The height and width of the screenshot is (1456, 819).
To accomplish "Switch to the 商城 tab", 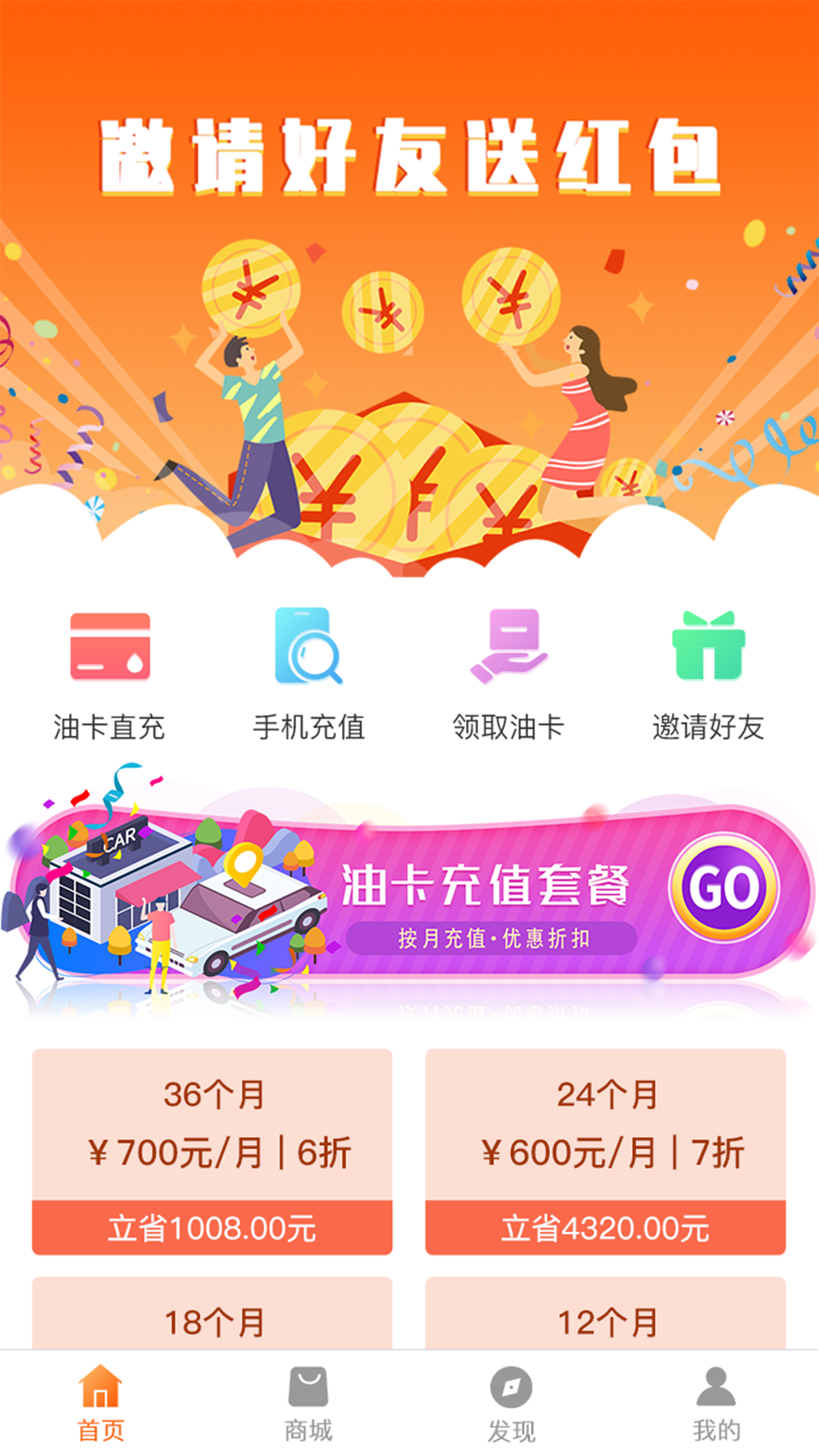I will pos(308,1403).
